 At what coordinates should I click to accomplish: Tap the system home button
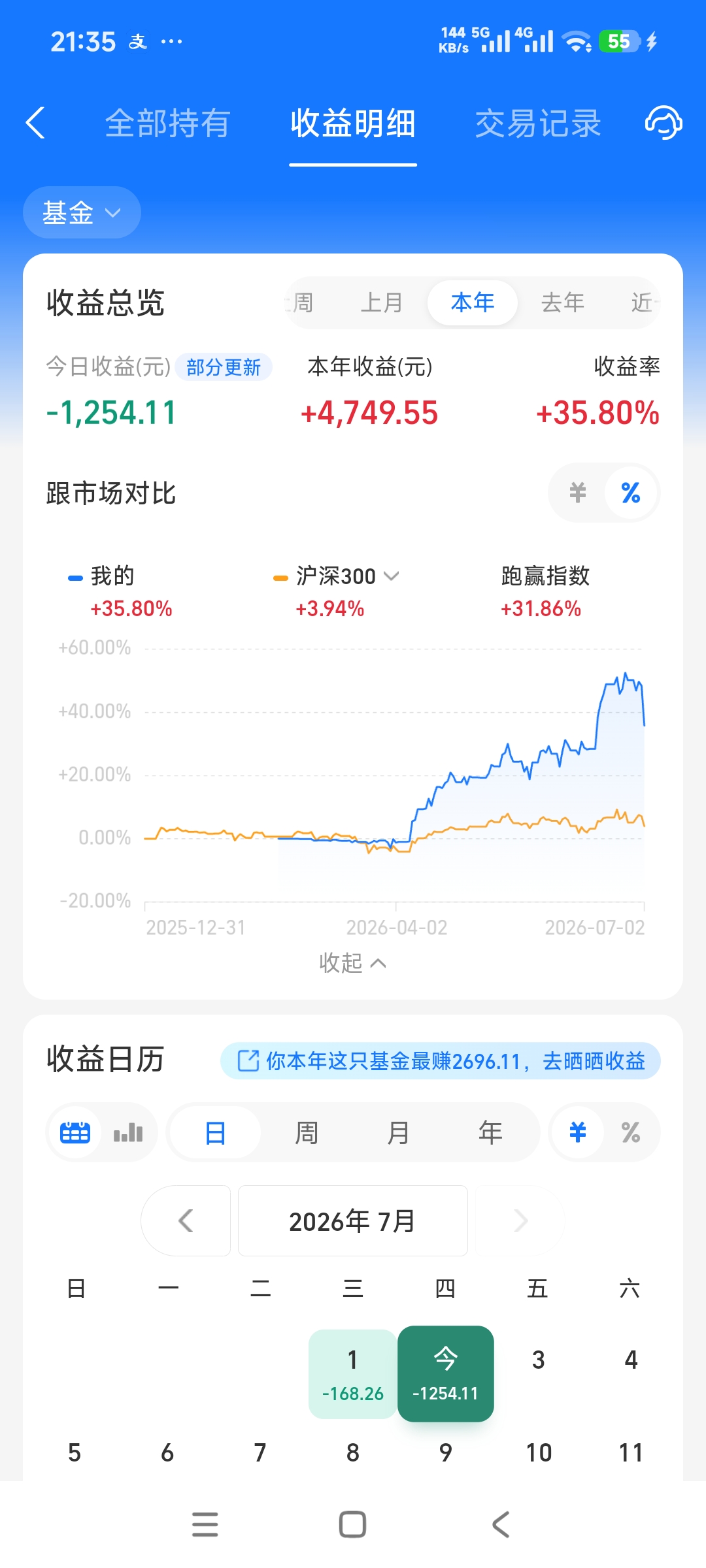(352, 1525)
